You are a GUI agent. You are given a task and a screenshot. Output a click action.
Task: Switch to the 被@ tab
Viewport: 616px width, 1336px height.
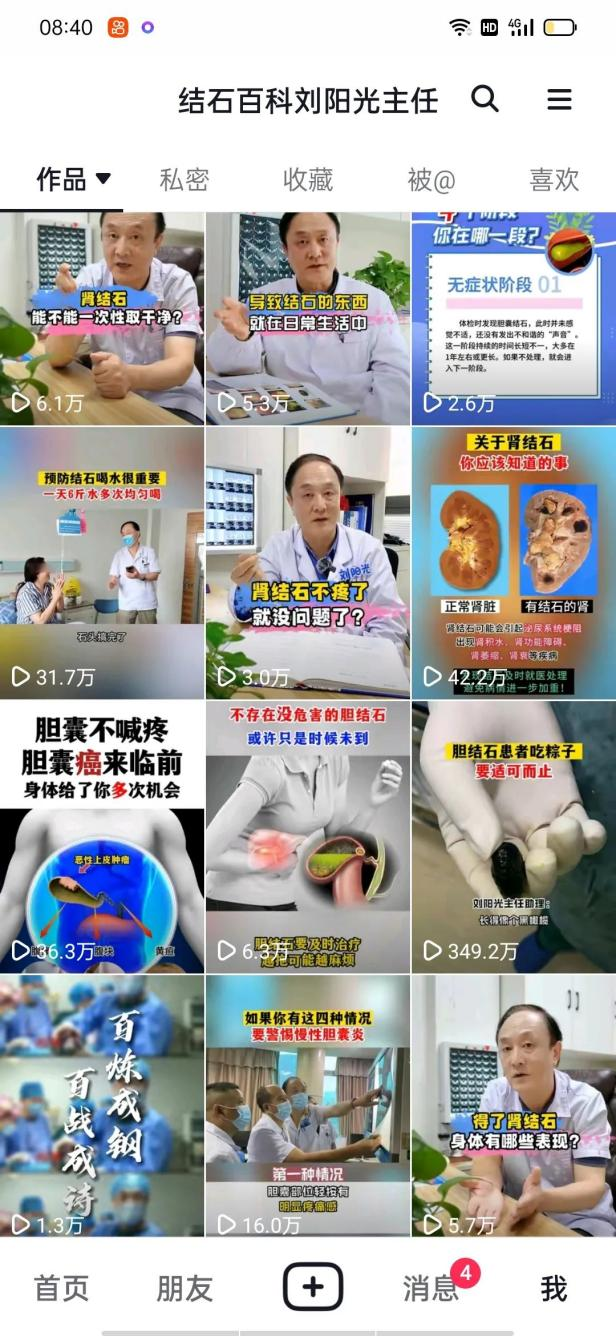pos(431,180)
